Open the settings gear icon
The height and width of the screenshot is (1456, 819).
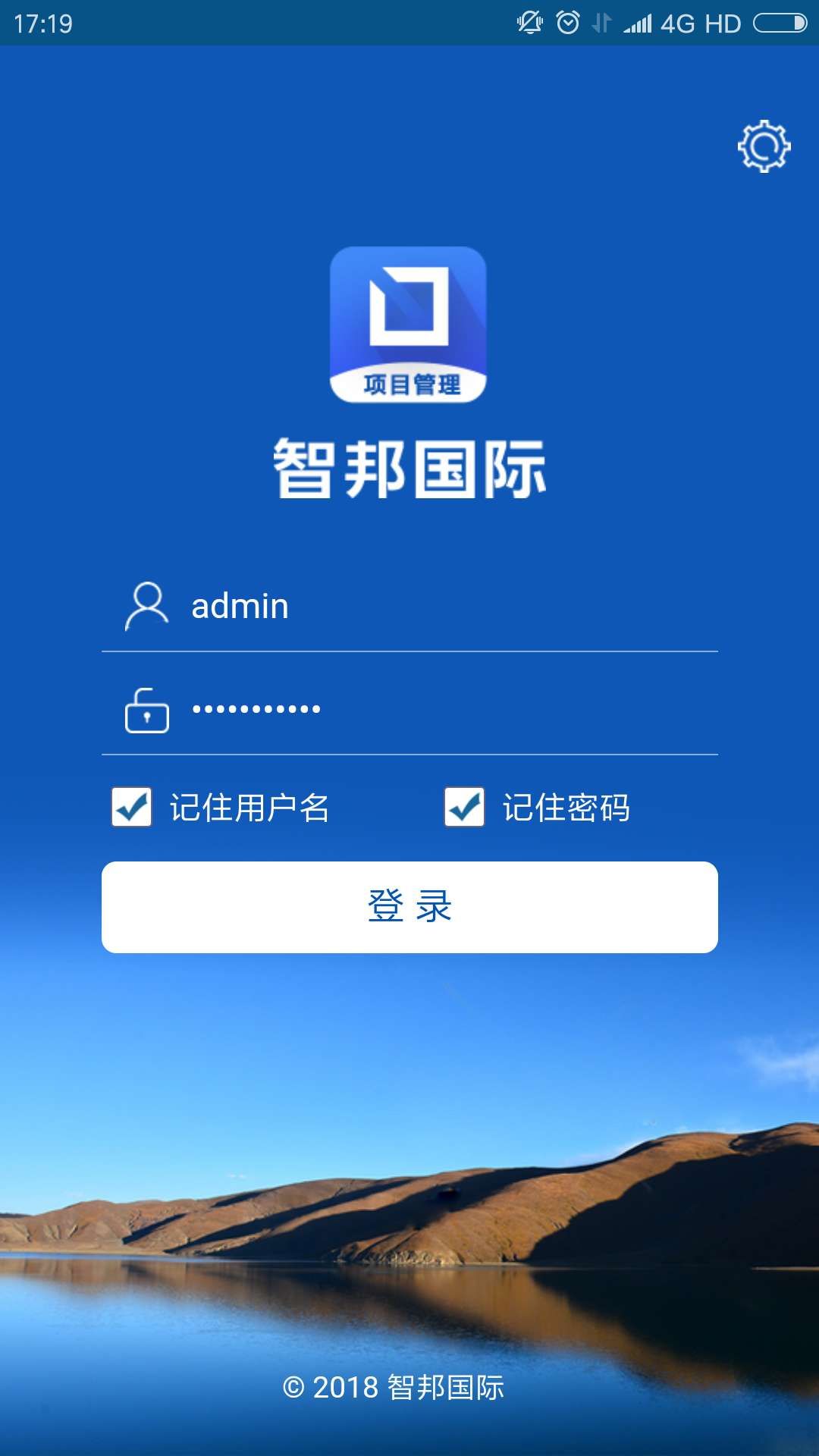point(764,146)
